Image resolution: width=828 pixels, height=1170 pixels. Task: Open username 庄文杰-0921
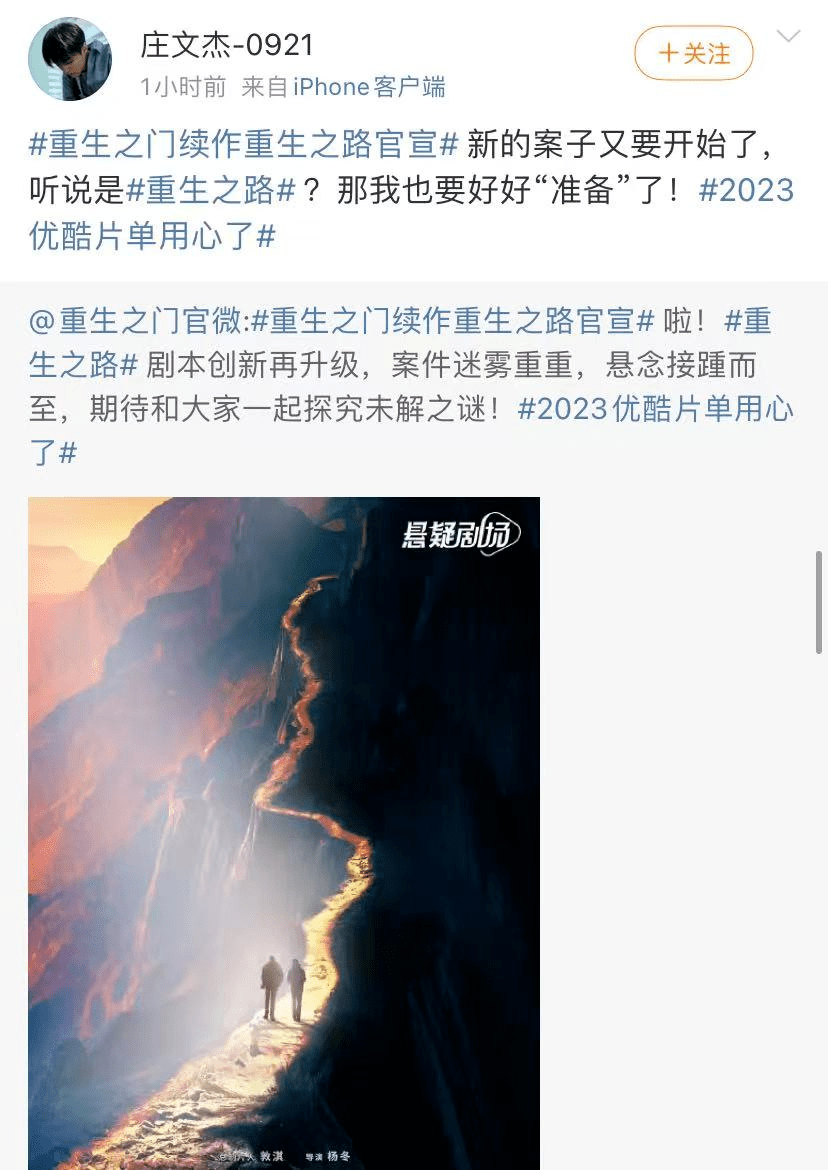[x=227, y=45]
